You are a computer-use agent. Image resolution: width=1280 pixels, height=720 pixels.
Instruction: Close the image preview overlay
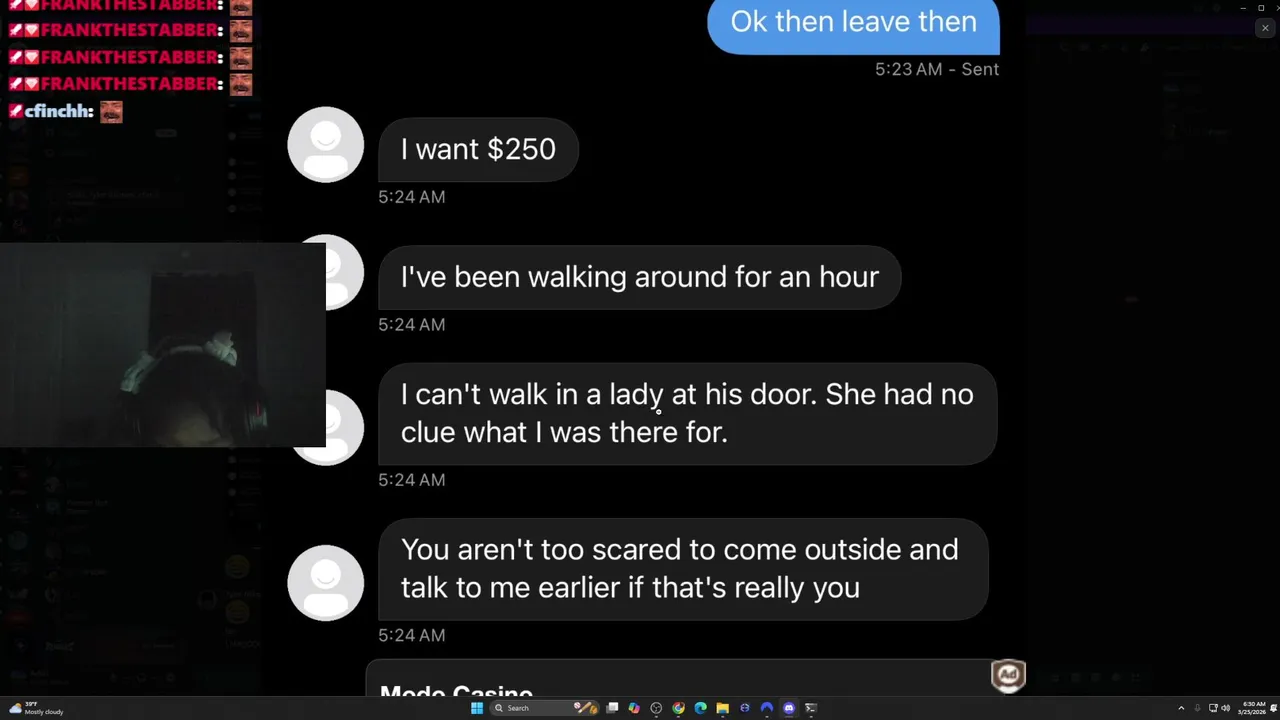[1264, 28]
